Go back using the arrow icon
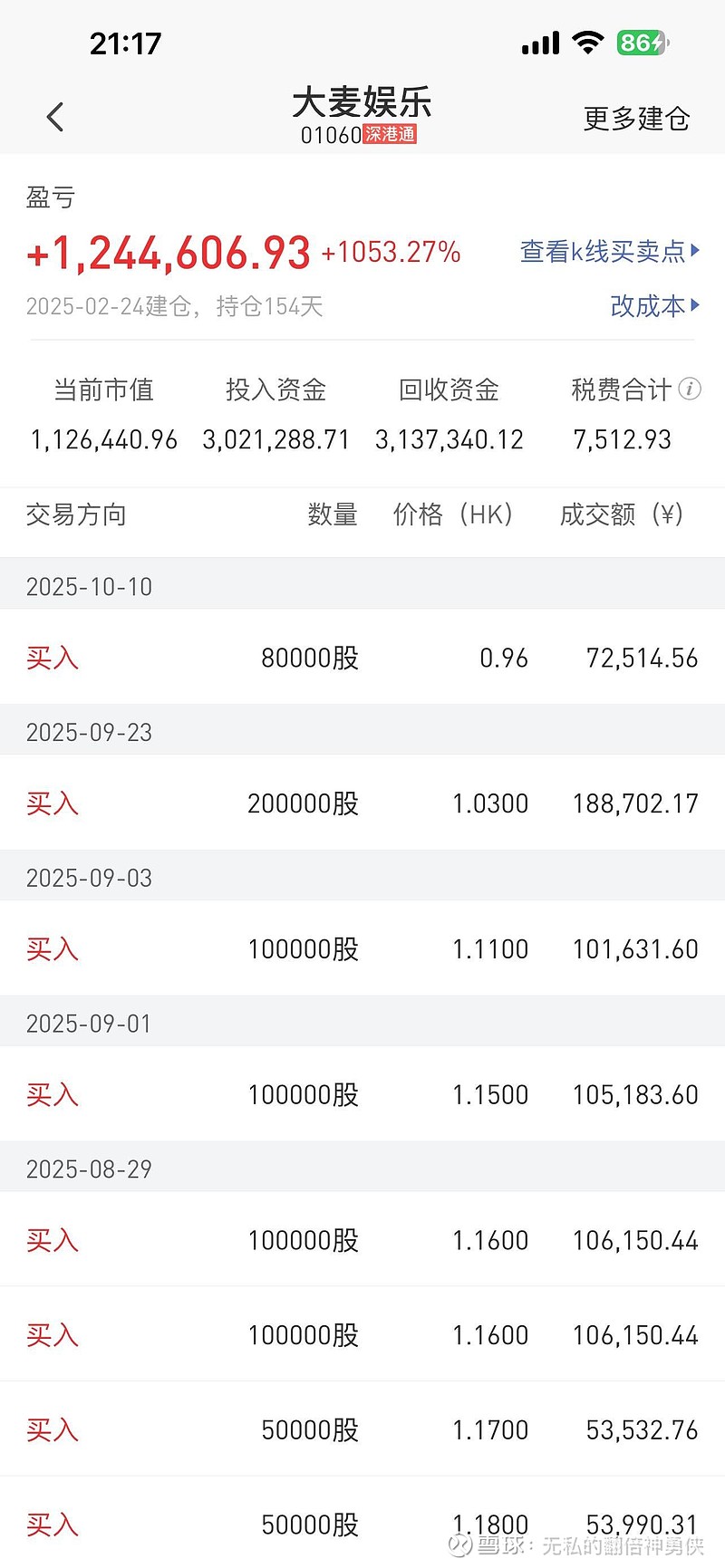The image size is (725, 1568). [x=55, y=117]
